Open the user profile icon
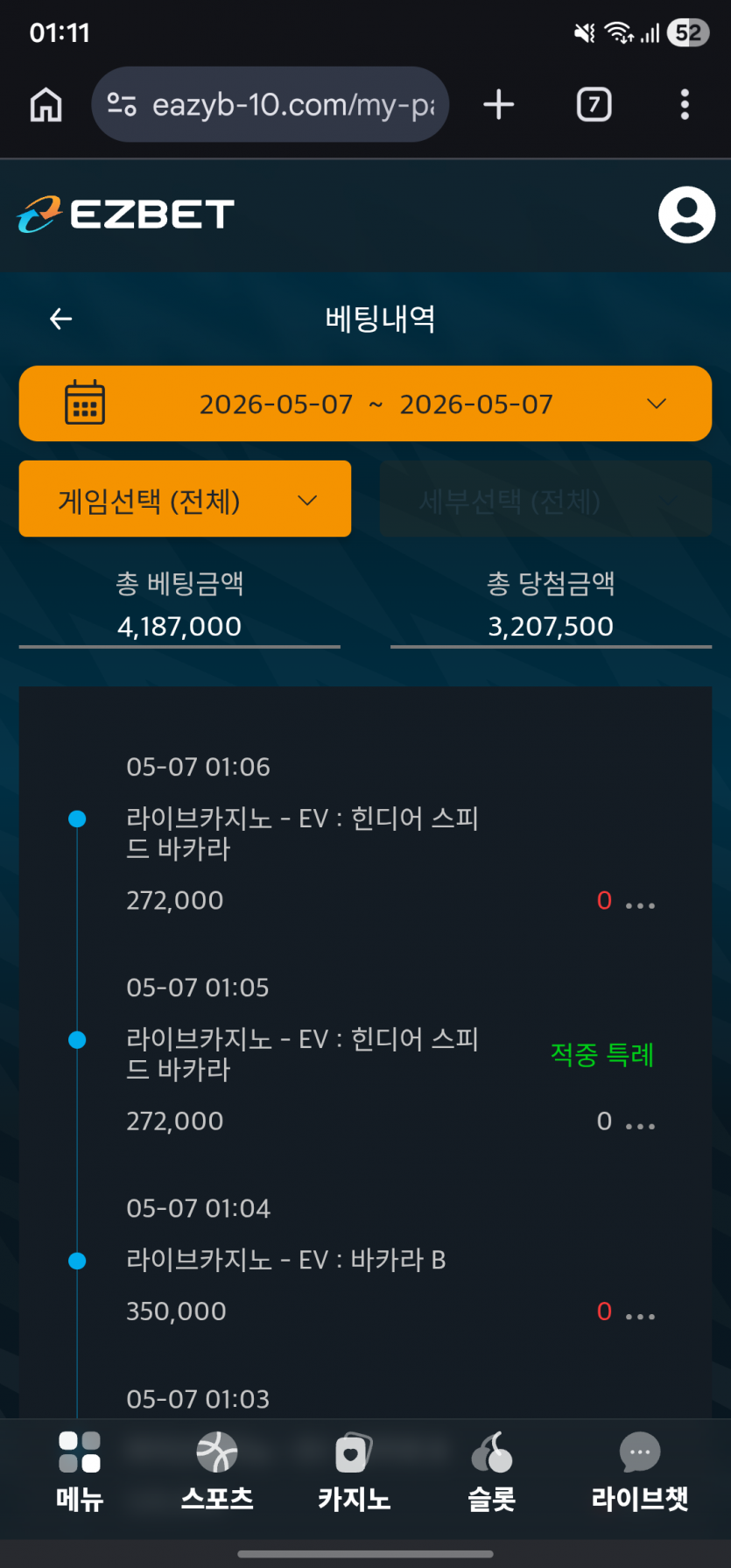Image resolution: width=731 pixels, height=1568 pixels. pyautogui.click(x=686, y=214)
